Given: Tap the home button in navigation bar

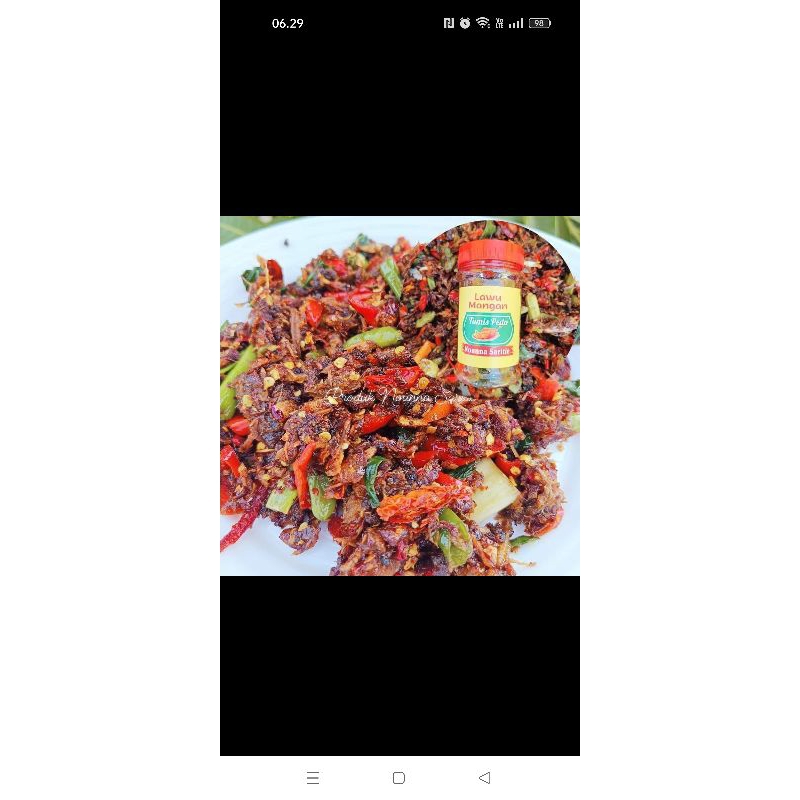Looking at the screenshot, I should coord(399,778).
